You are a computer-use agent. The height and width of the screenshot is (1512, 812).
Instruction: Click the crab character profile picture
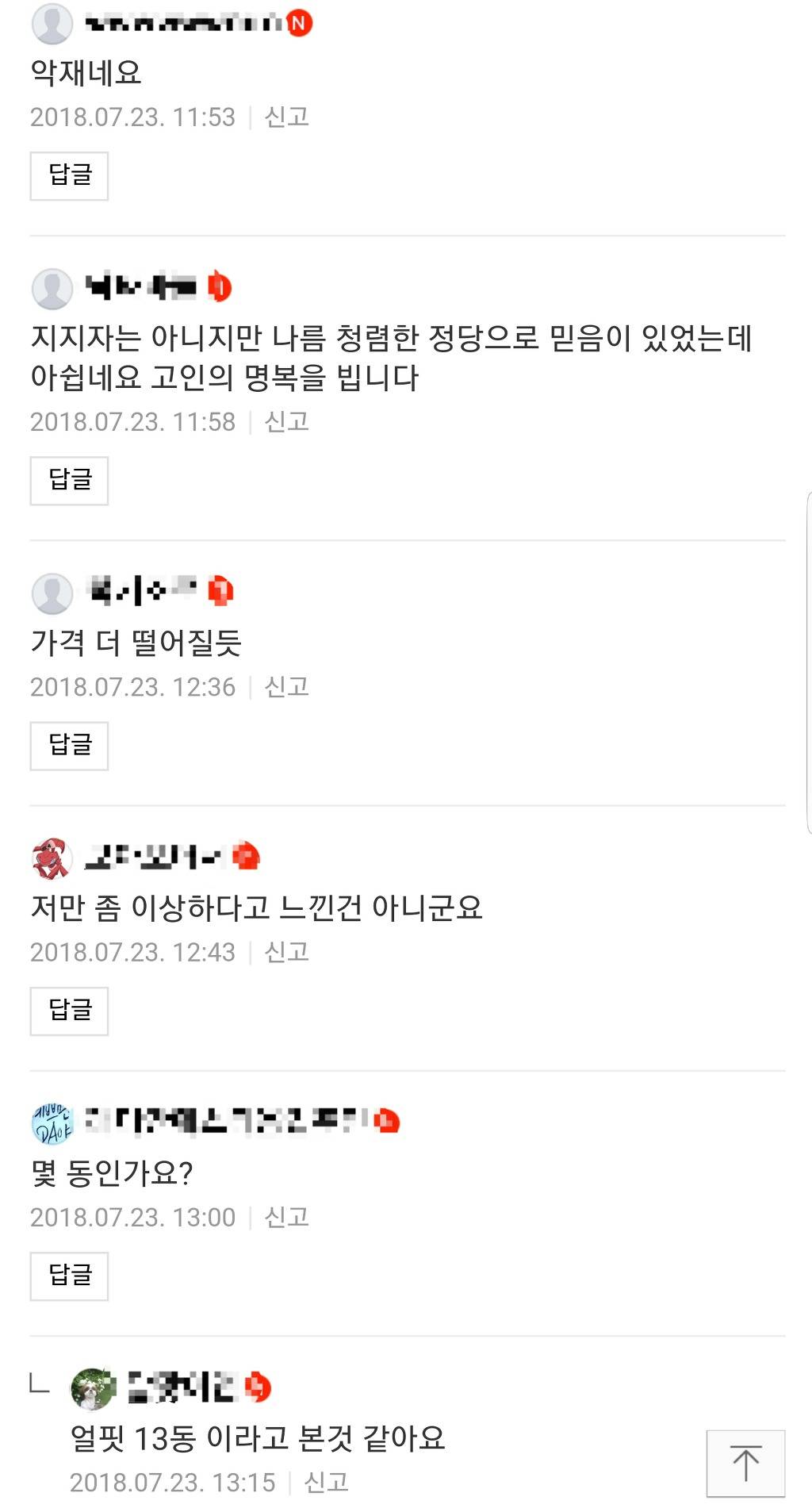[52, 858]
